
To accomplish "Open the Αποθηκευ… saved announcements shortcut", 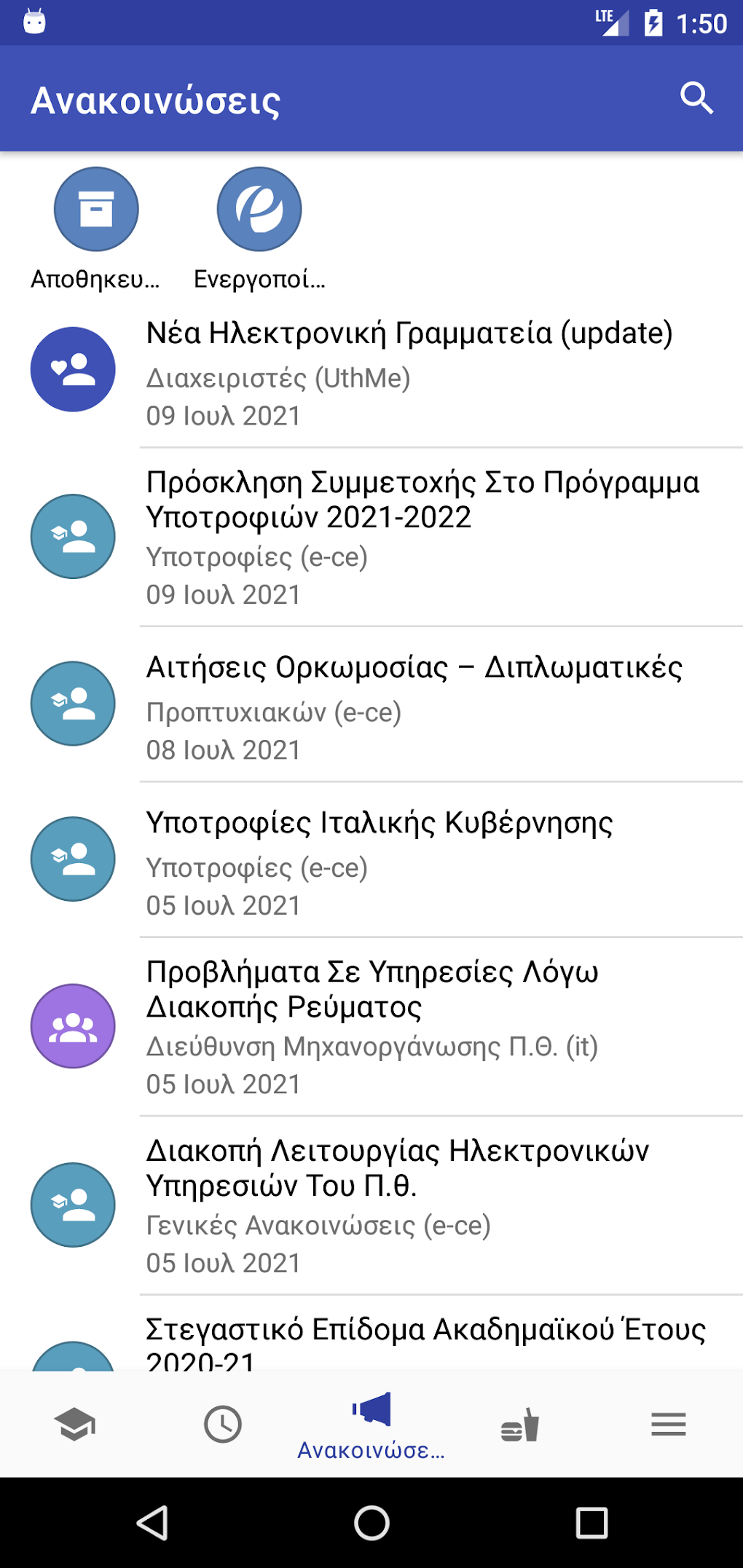I will tap(96, 210).
